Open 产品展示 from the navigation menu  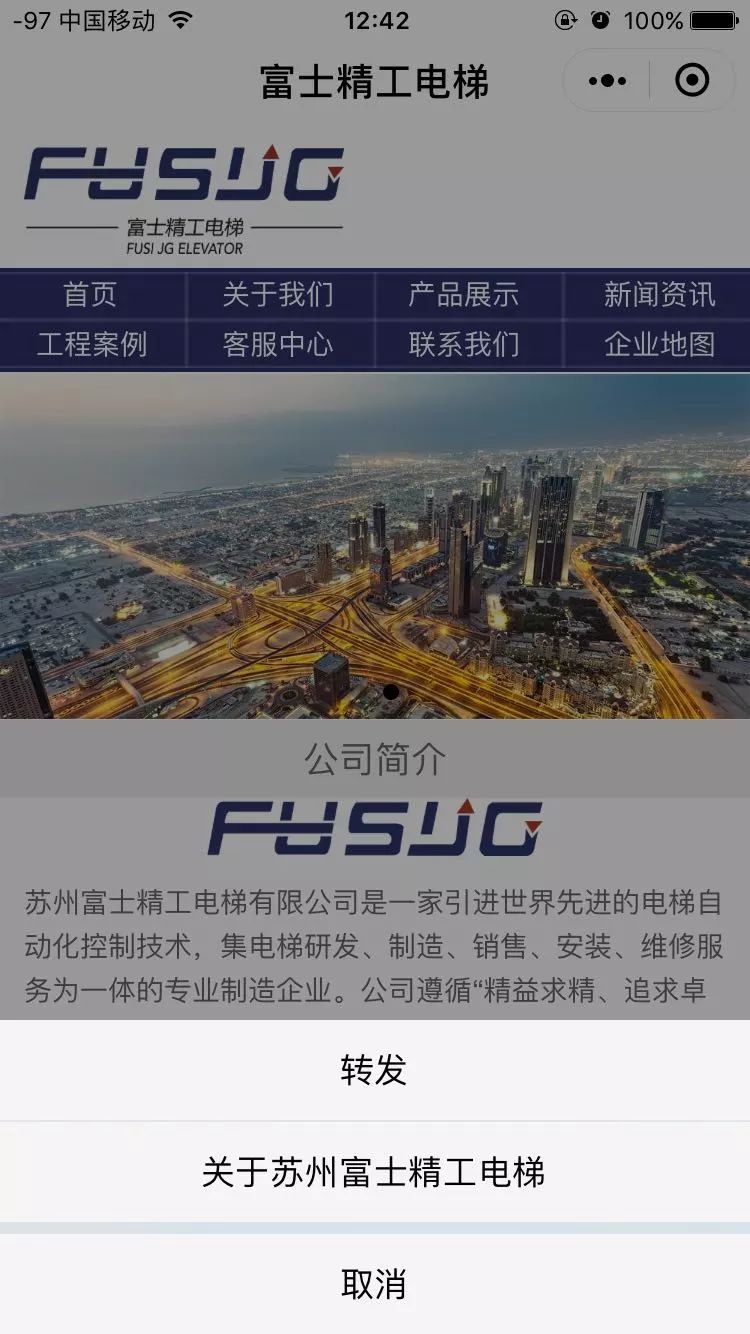tap(468, 295)
